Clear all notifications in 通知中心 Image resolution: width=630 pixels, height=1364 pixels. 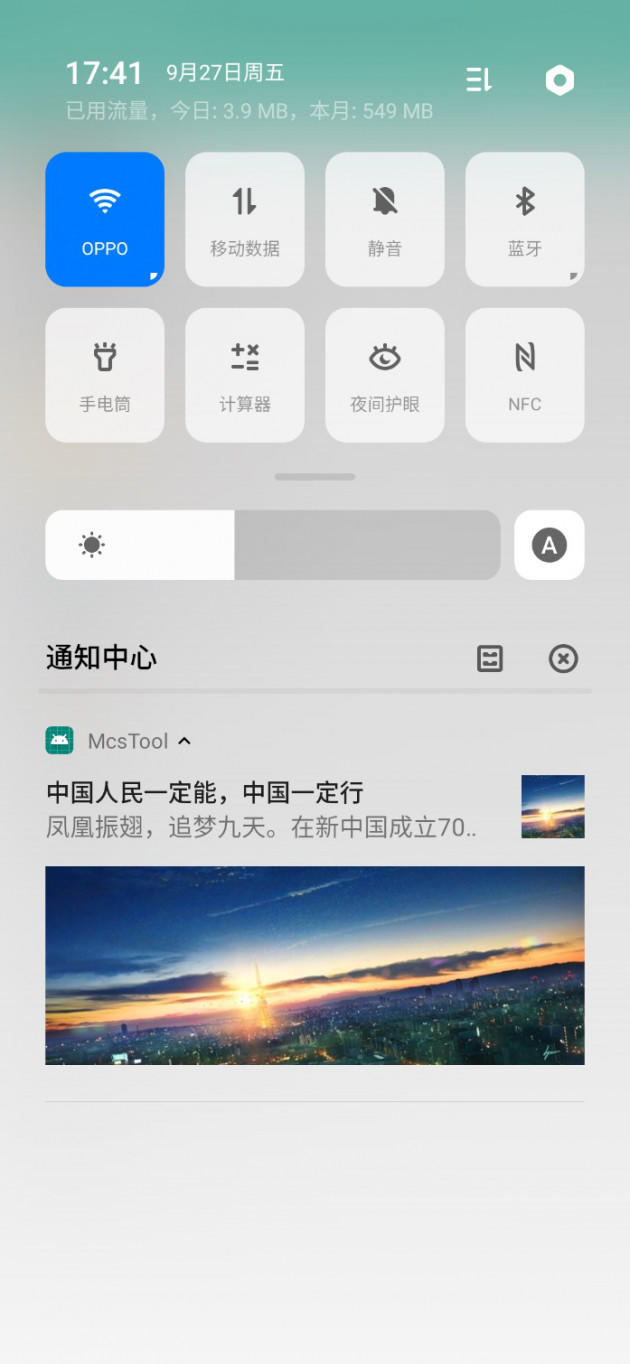pos(563,658)
